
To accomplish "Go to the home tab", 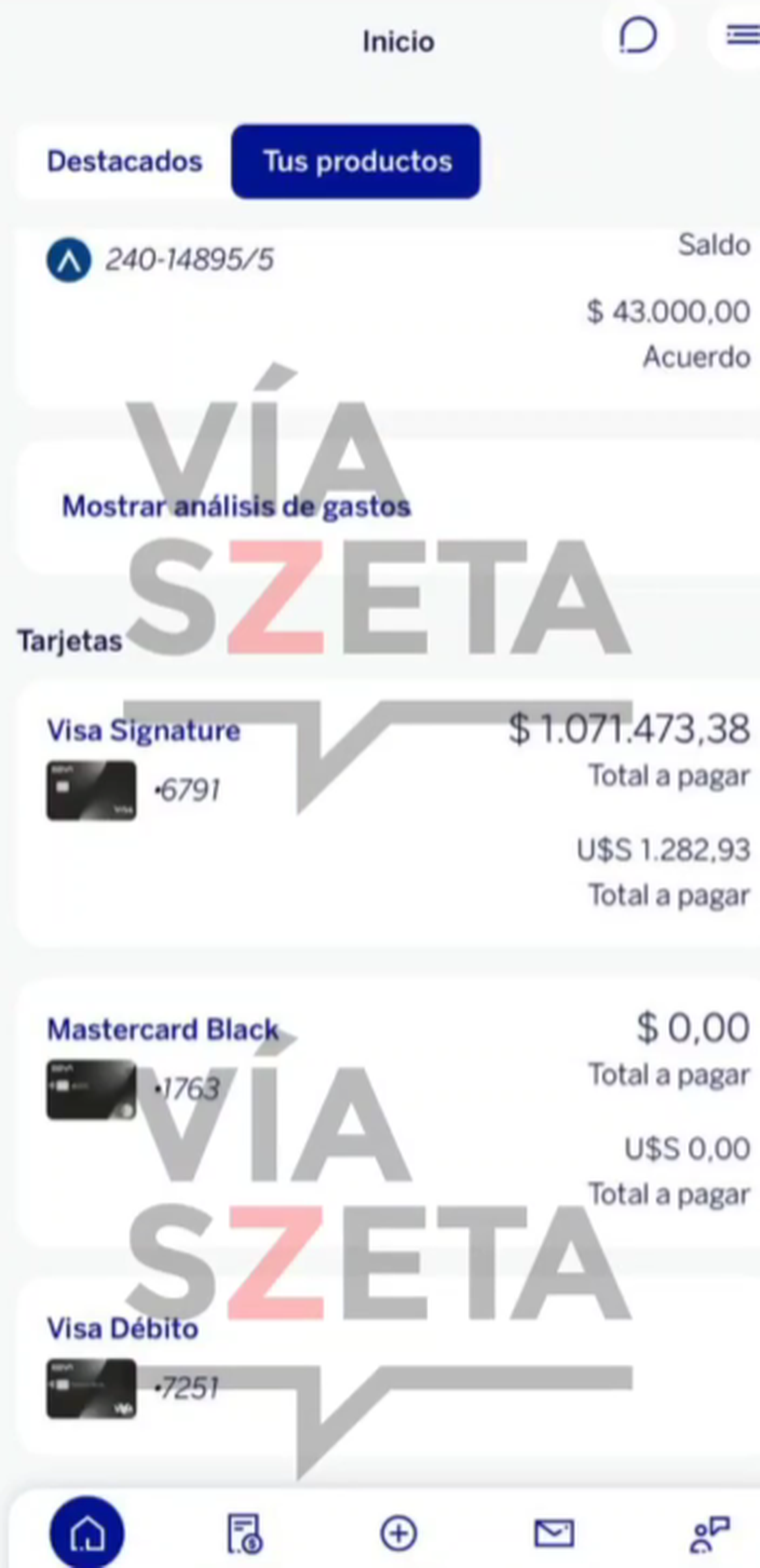I will pyautogui.click(x=88, y=1532).
